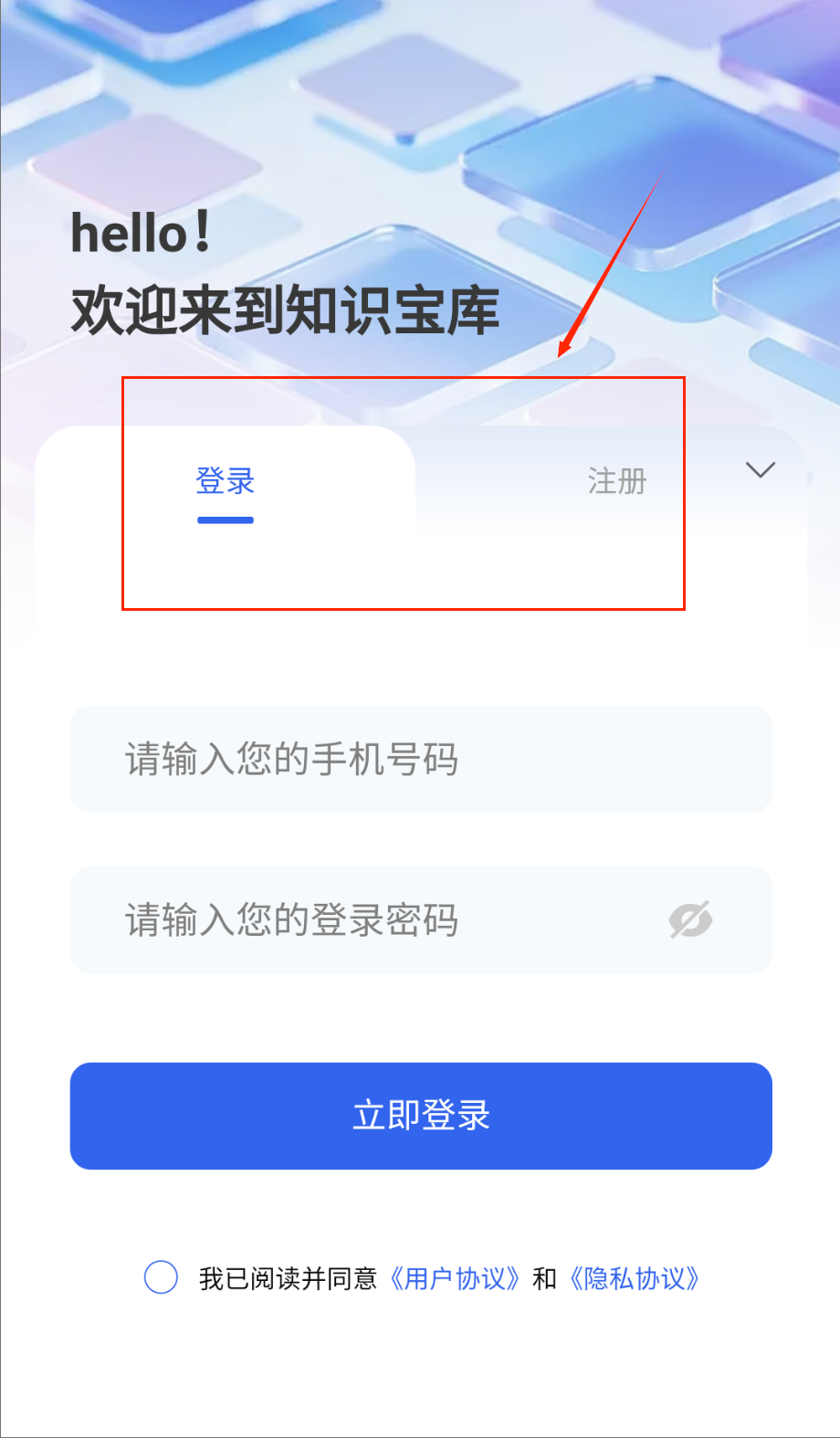Focus the phone number input field

(x=420, y=760)
